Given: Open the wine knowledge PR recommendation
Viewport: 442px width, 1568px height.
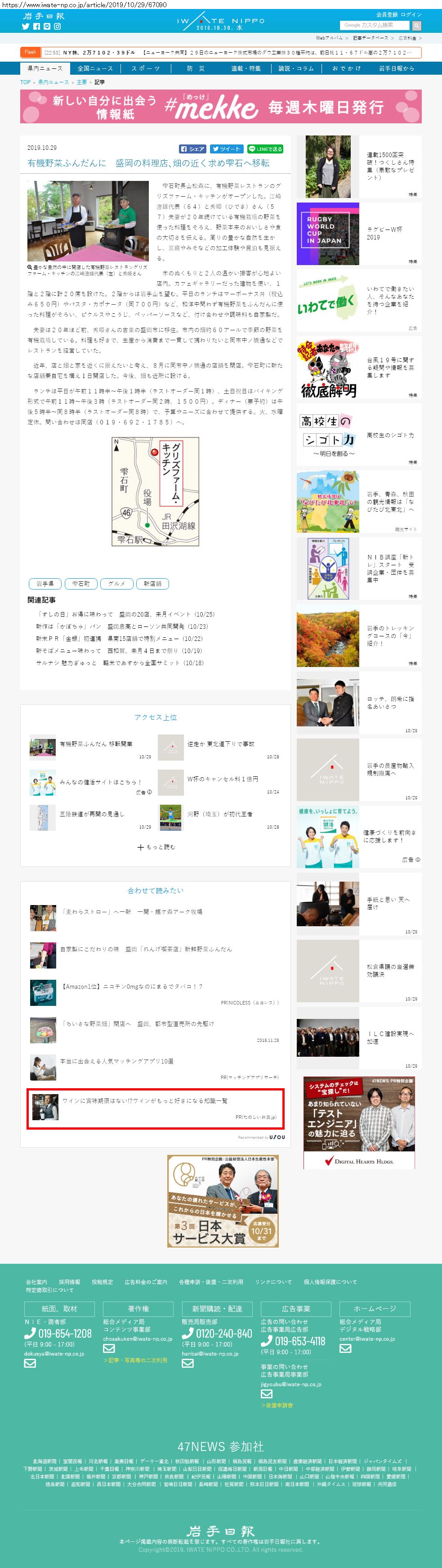Looking at the screenshot, I should [x=145, y=1101].
